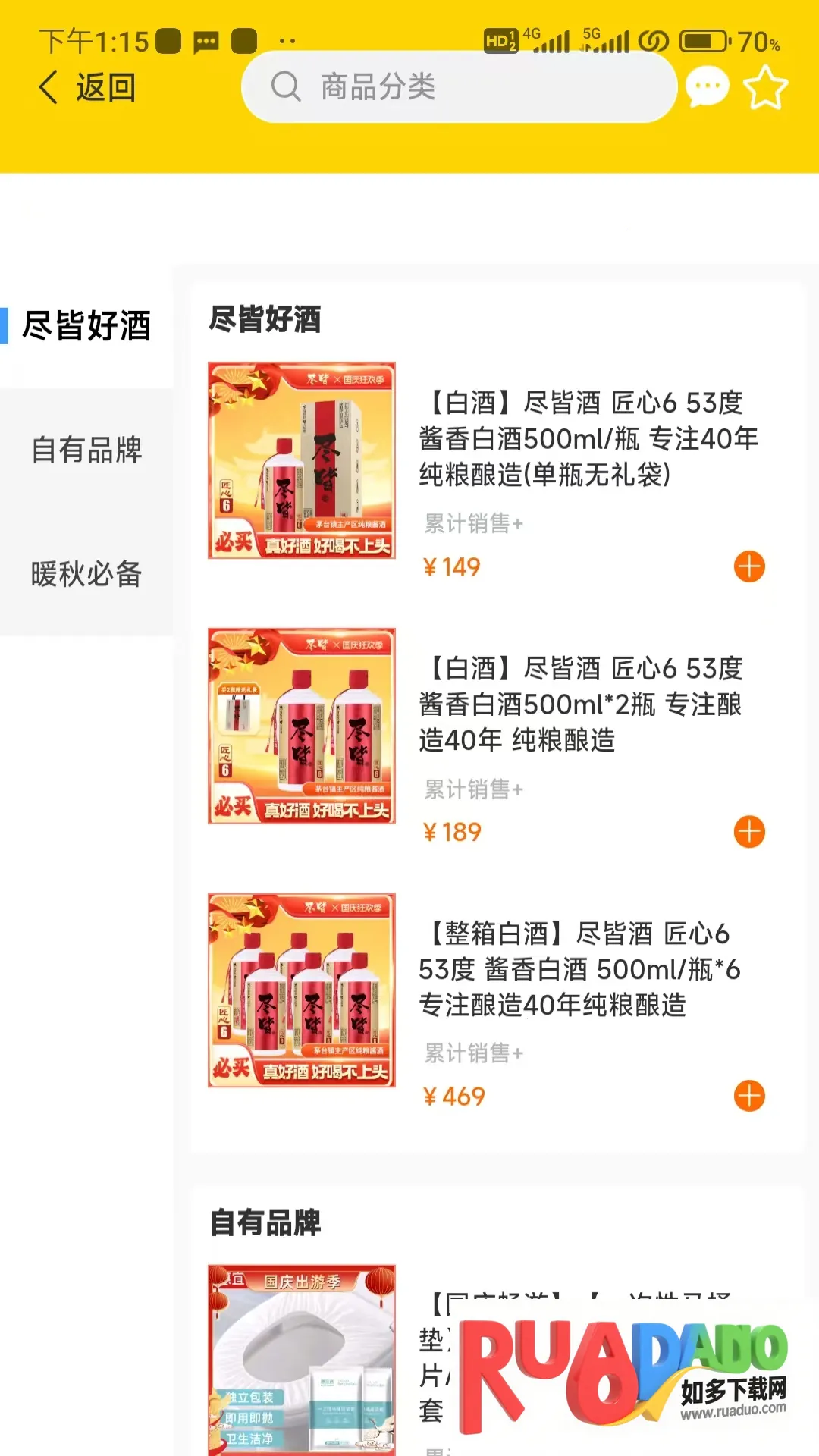Open the 国庆出游季 toilet seat cover product
The image size is (819, 1456).
pos(302,1359)
